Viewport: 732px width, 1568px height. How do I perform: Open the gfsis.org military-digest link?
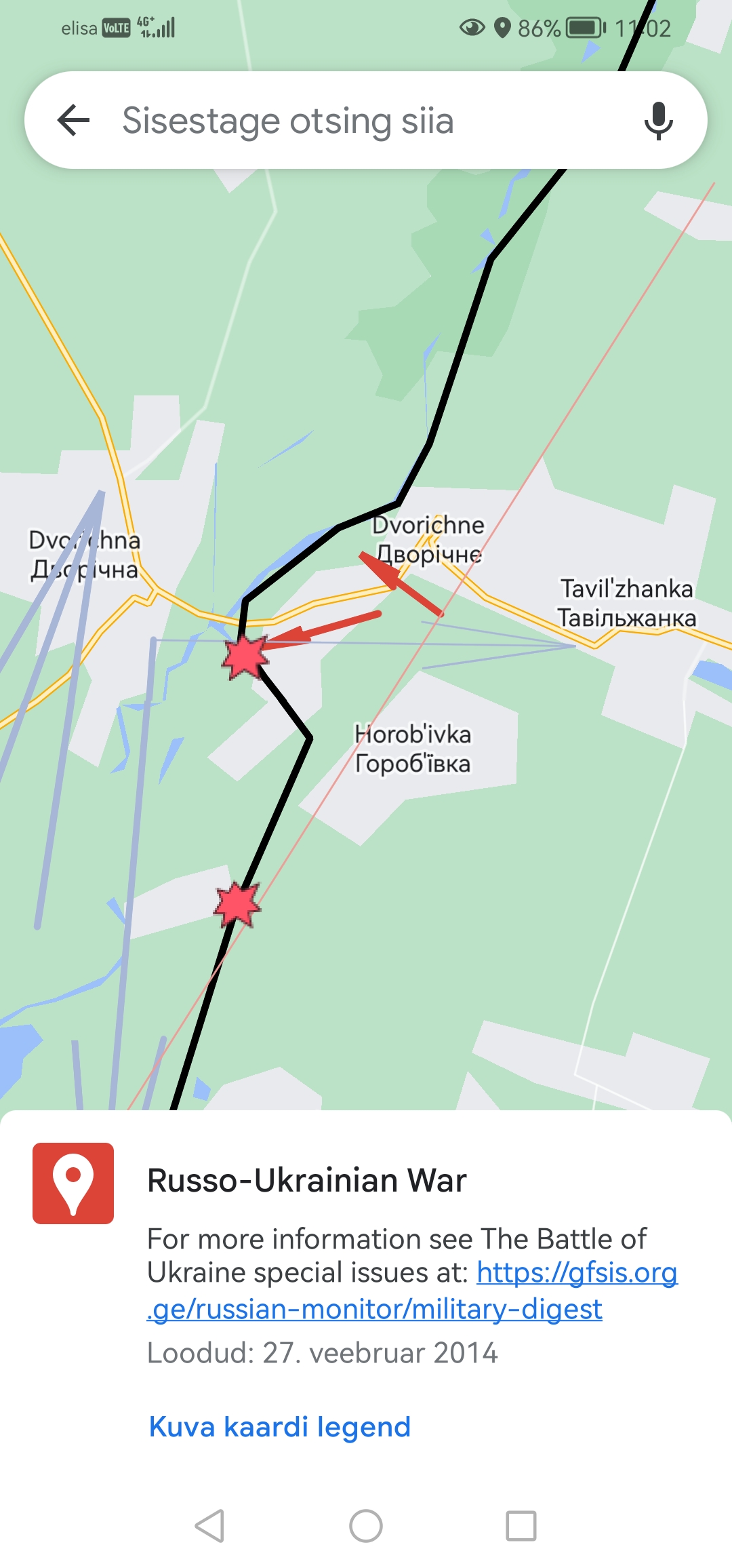pyautogui.click(x=374, y=1308)
